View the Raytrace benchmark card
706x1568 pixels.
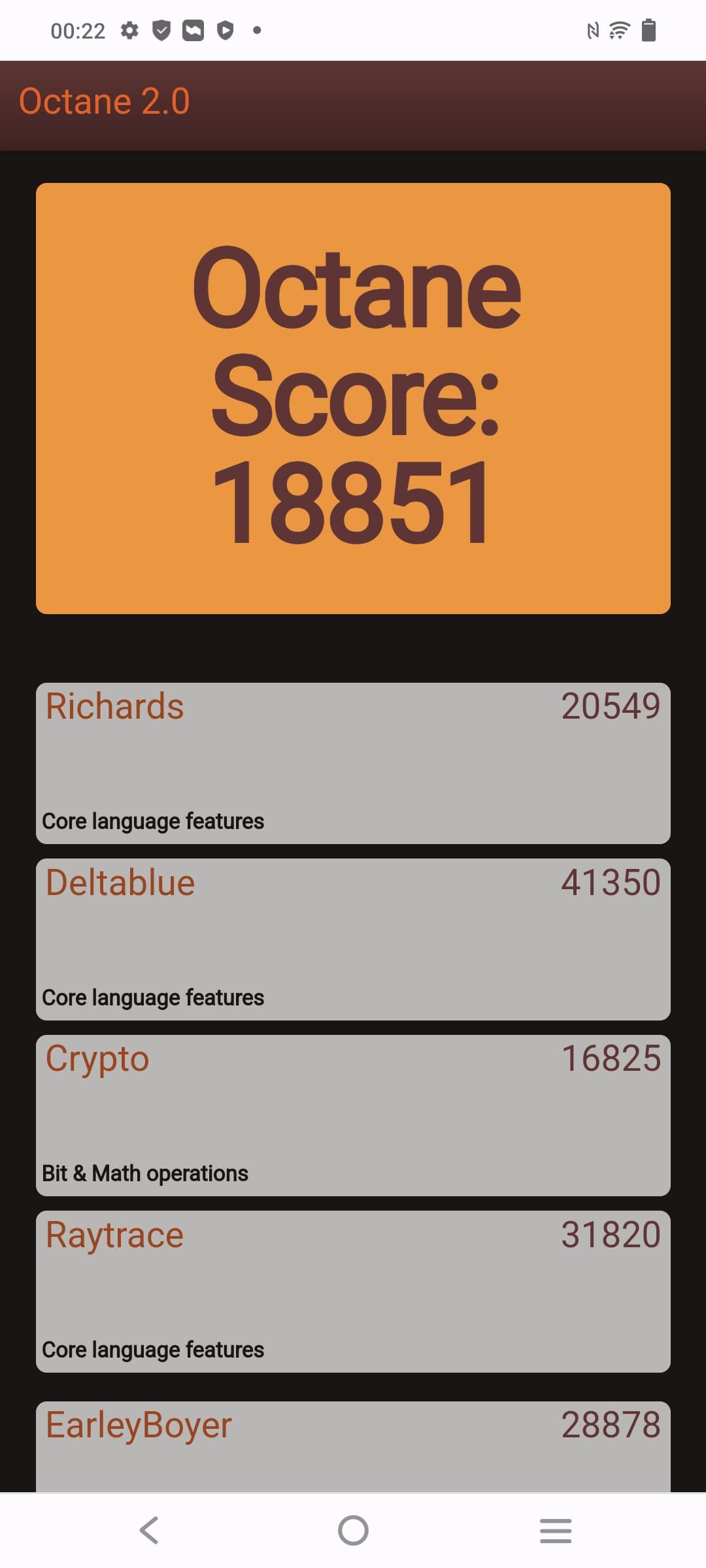click(x=353, y=1291)
